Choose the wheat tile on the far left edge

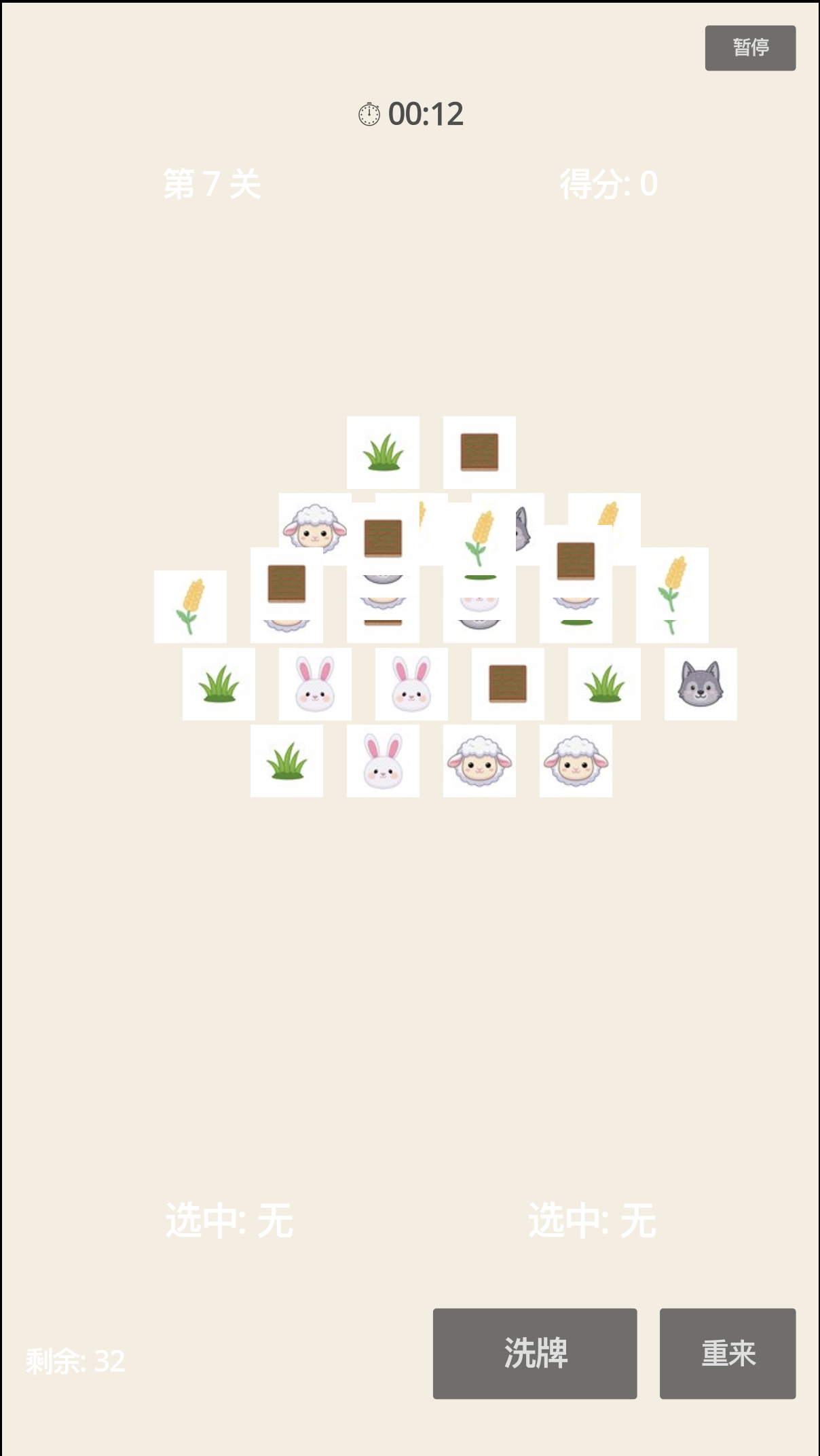(190, 606)
